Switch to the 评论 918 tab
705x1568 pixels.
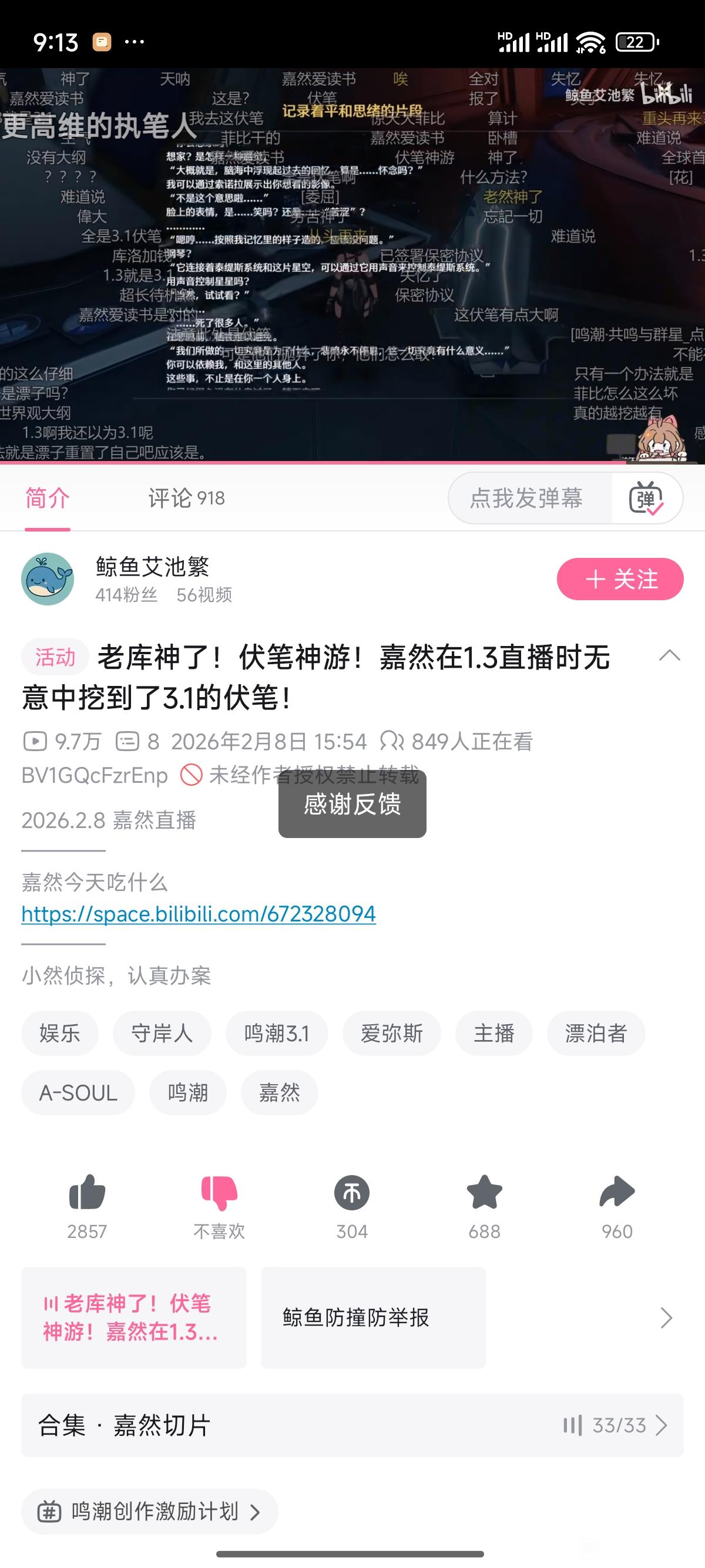point(186,498)
